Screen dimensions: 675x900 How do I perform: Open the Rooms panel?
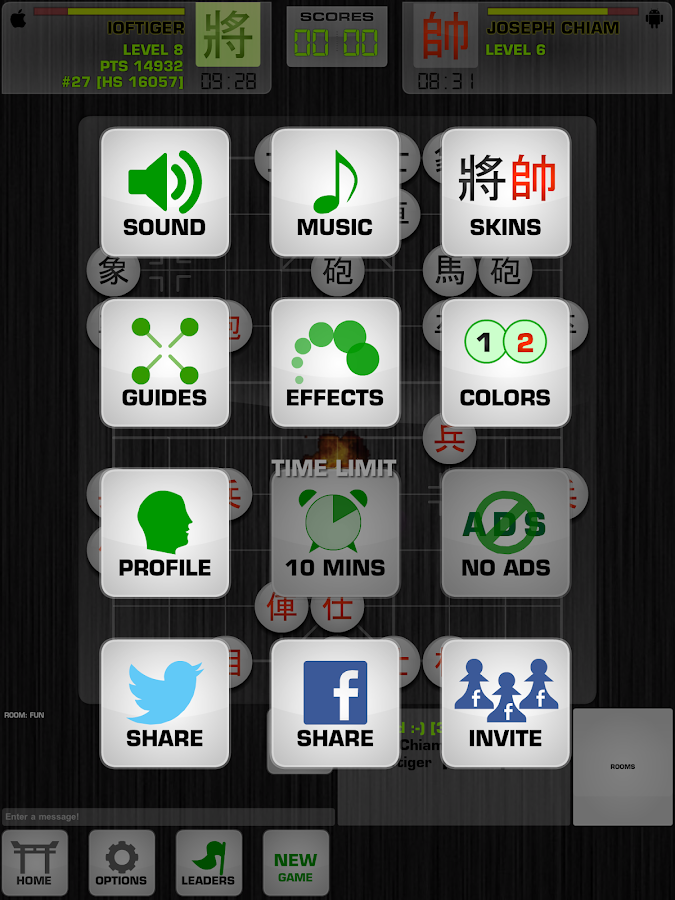[622, 767]
